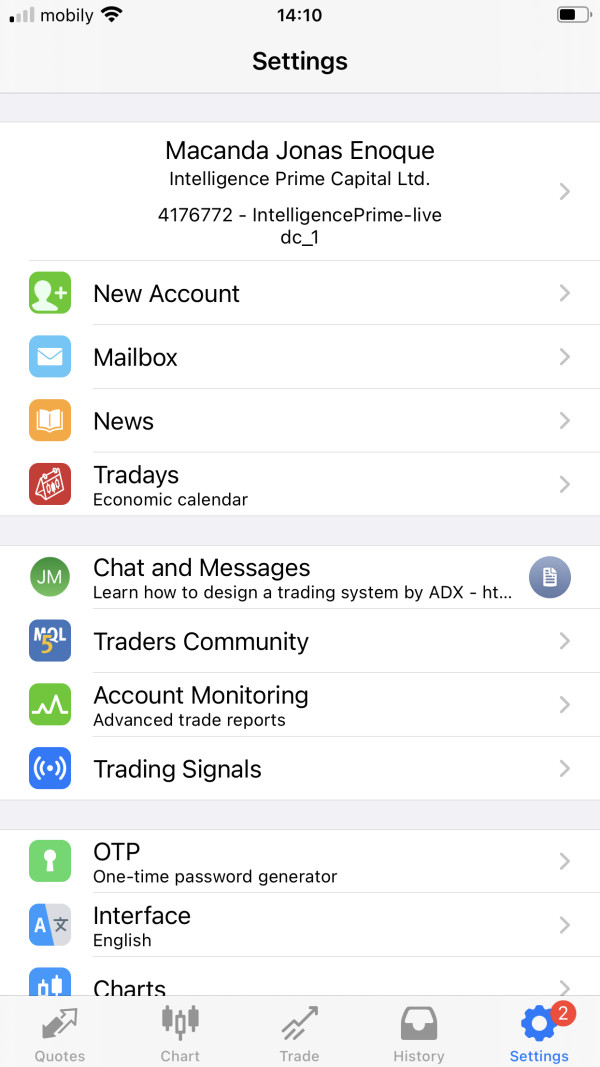Image resolution: width=600 pixels, height=1067 pixels.
Task: Open Chat and Messages
Action: click(x=300, y=577)
